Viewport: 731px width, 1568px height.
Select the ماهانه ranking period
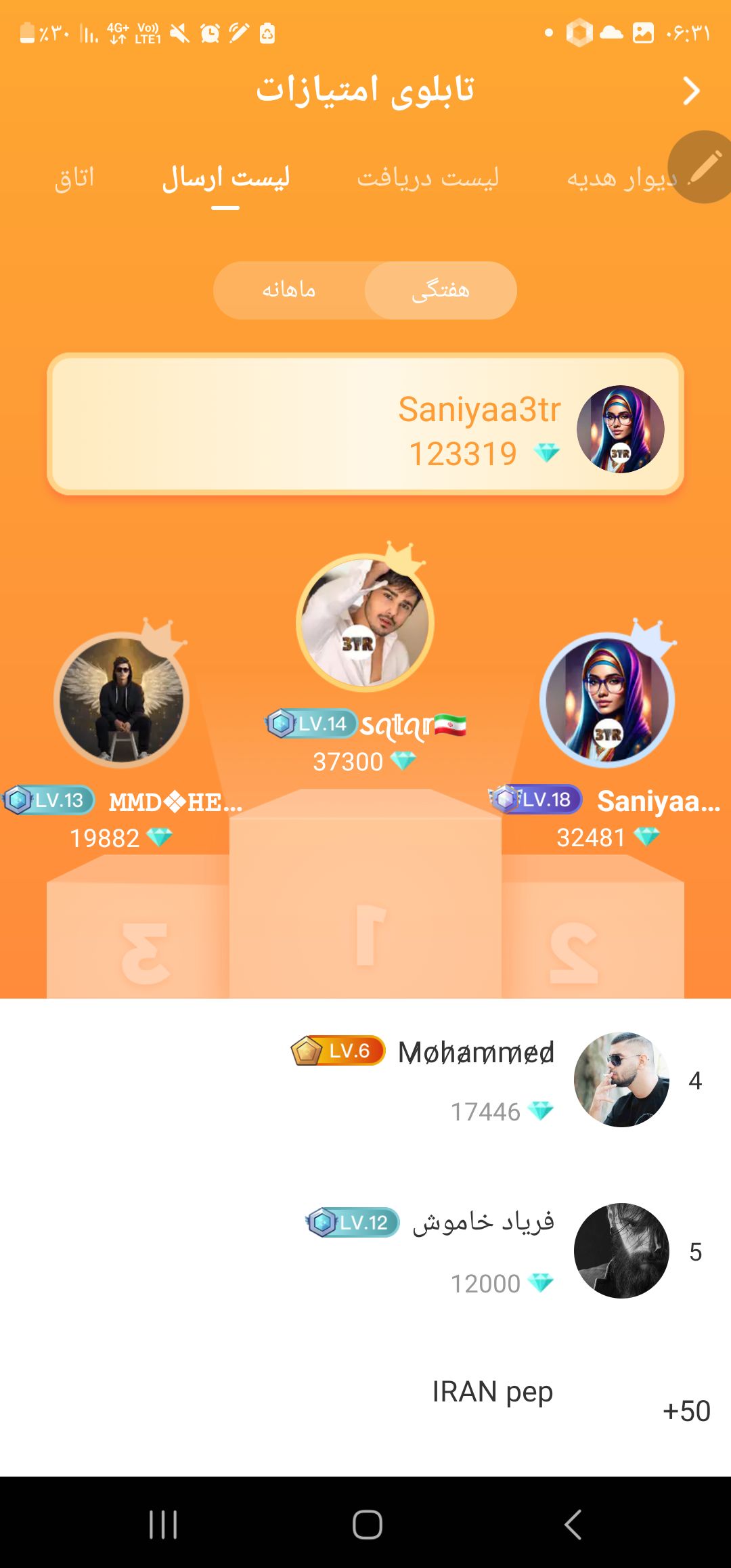click(289, 290)
